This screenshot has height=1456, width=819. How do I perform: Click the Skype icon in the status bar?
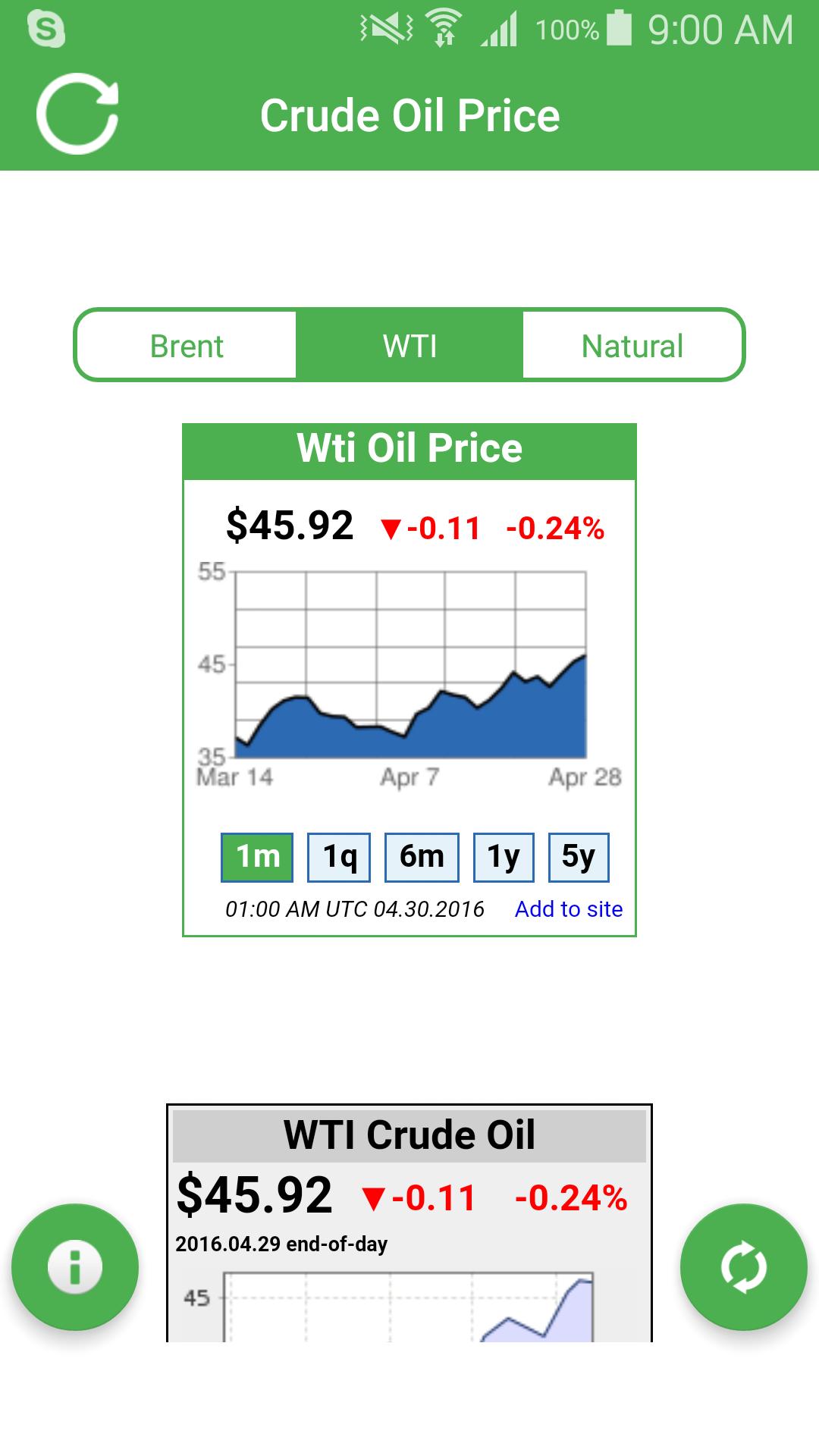pos(47,28)
